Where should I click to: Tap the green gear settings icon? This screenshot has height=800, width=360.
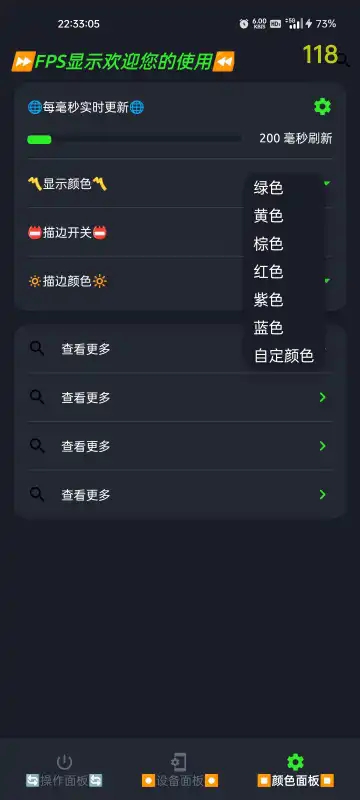point(322,107)
